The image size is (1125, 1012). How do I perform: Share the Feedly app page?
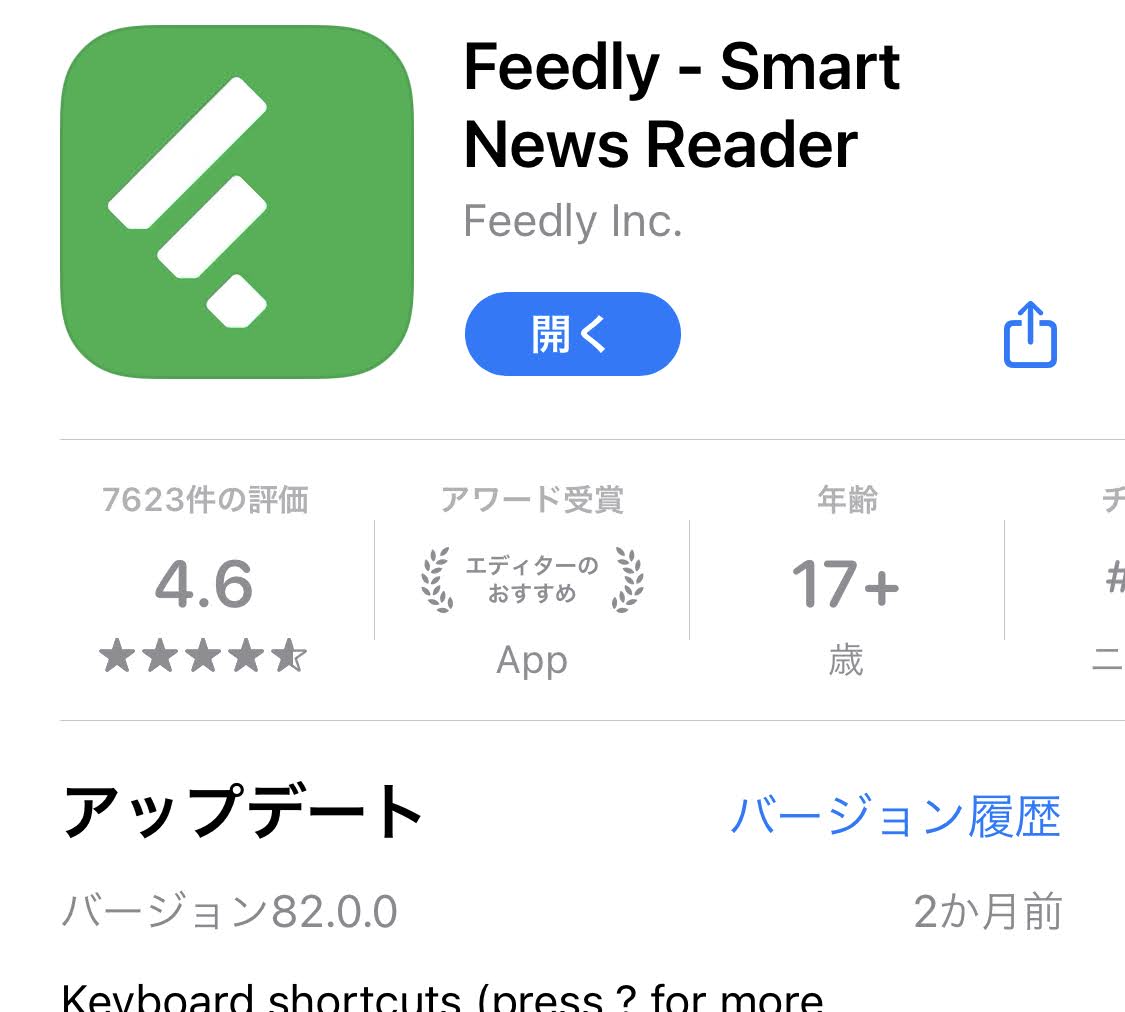pos(1030,335)
